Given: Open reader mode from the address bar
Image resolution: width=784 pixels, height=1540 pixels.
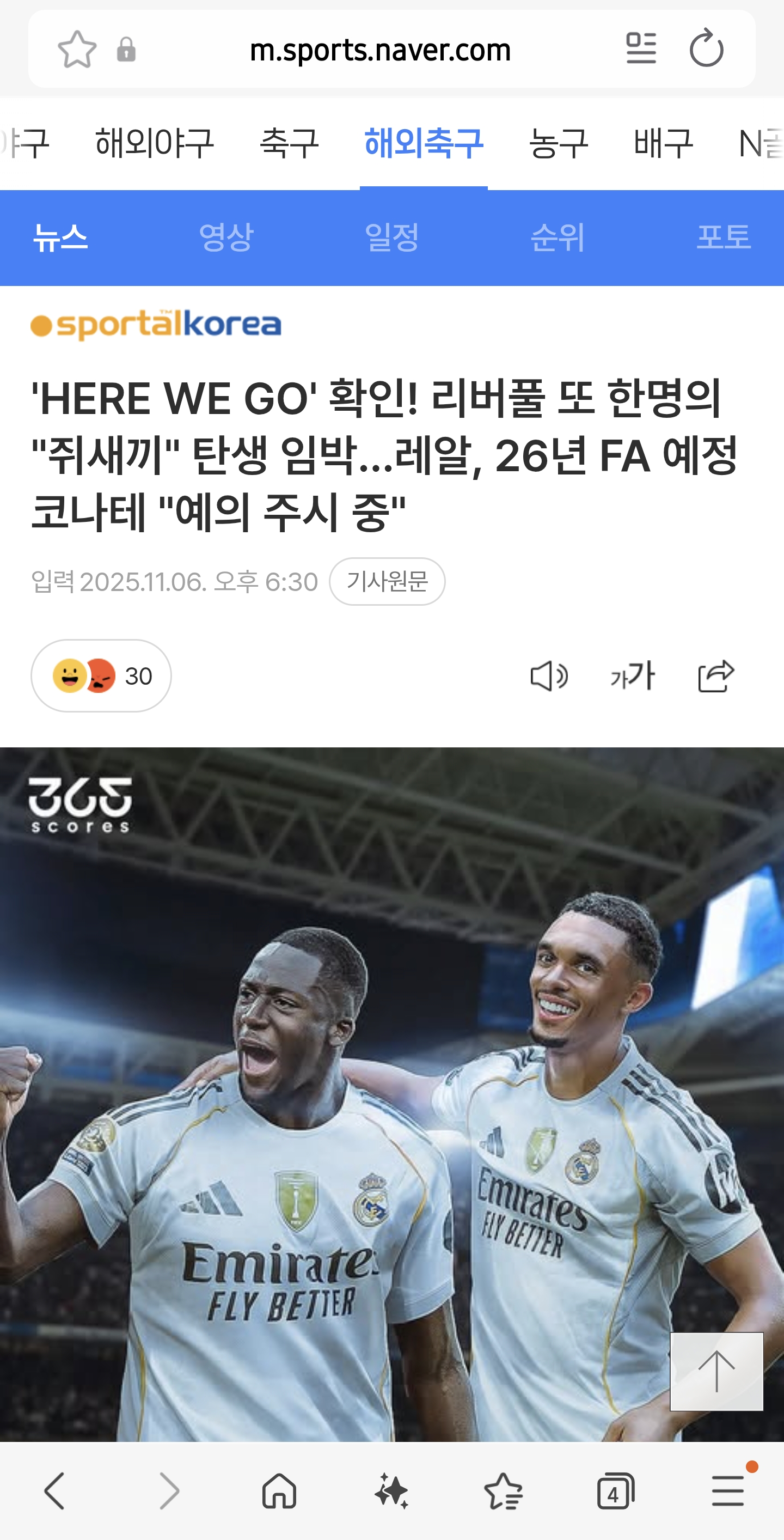Looking at the screenshot, I should click(x=641, y=48).
